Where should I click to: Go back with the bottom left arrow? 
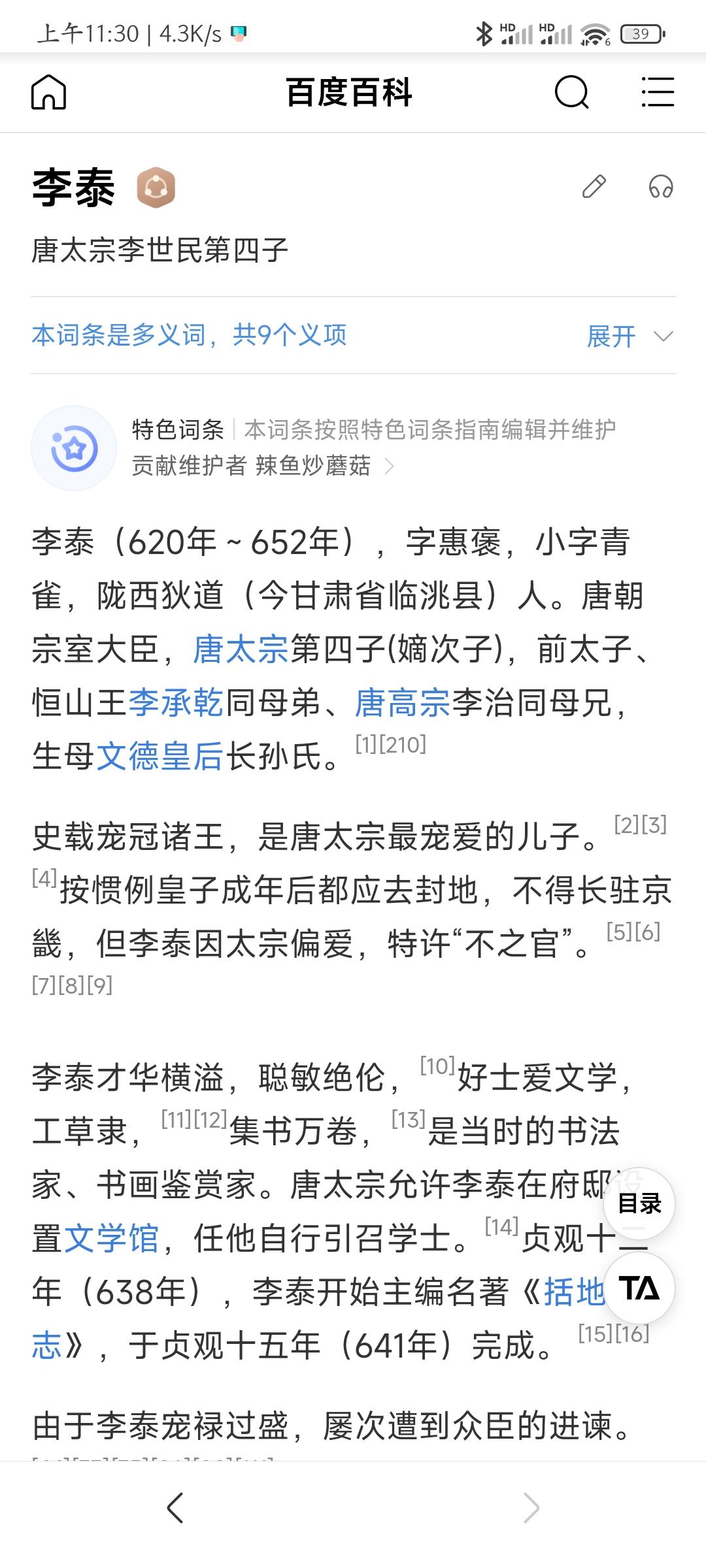(x=175, y=1508)
